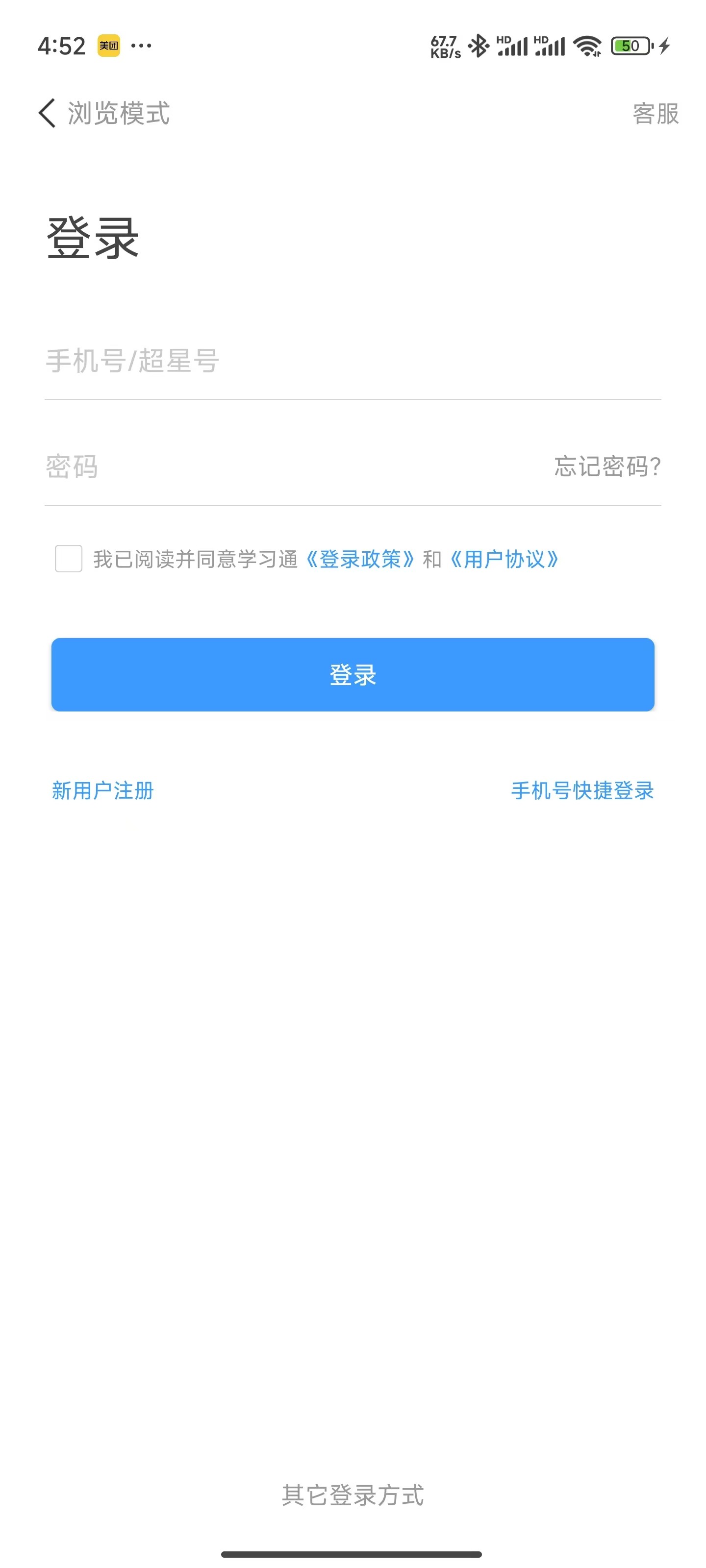The height and width of the screenshot is (1568, 706).
Task: Go back via the 浏览模式 arrow
Action: coord(48,113)
